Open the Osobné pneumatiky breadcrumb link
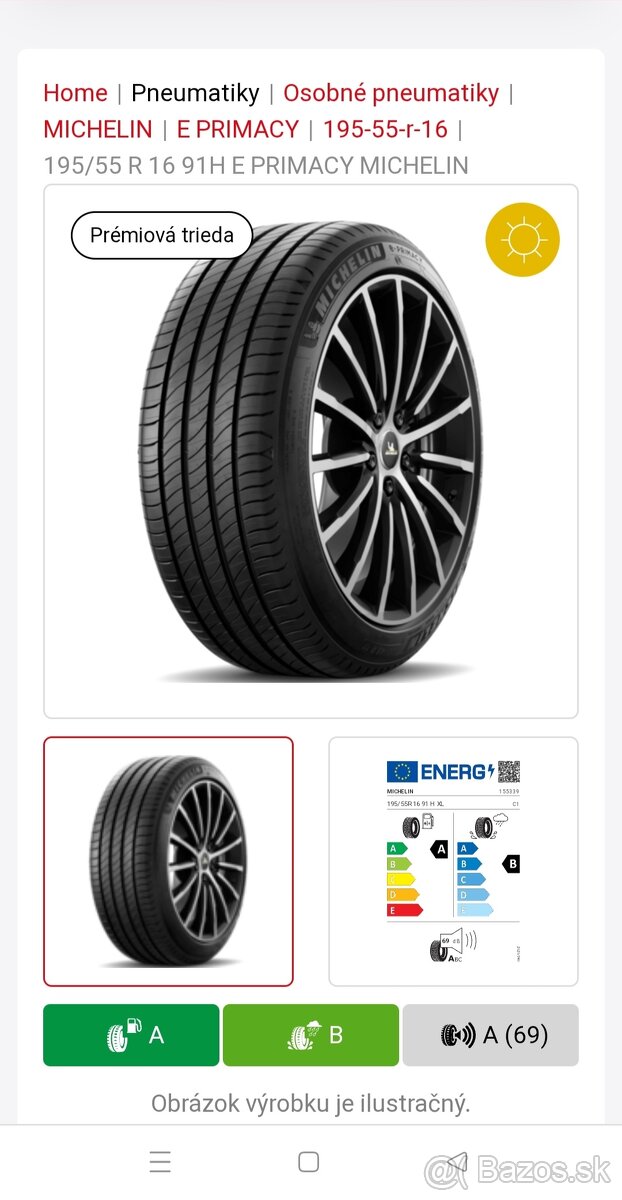 390,93
